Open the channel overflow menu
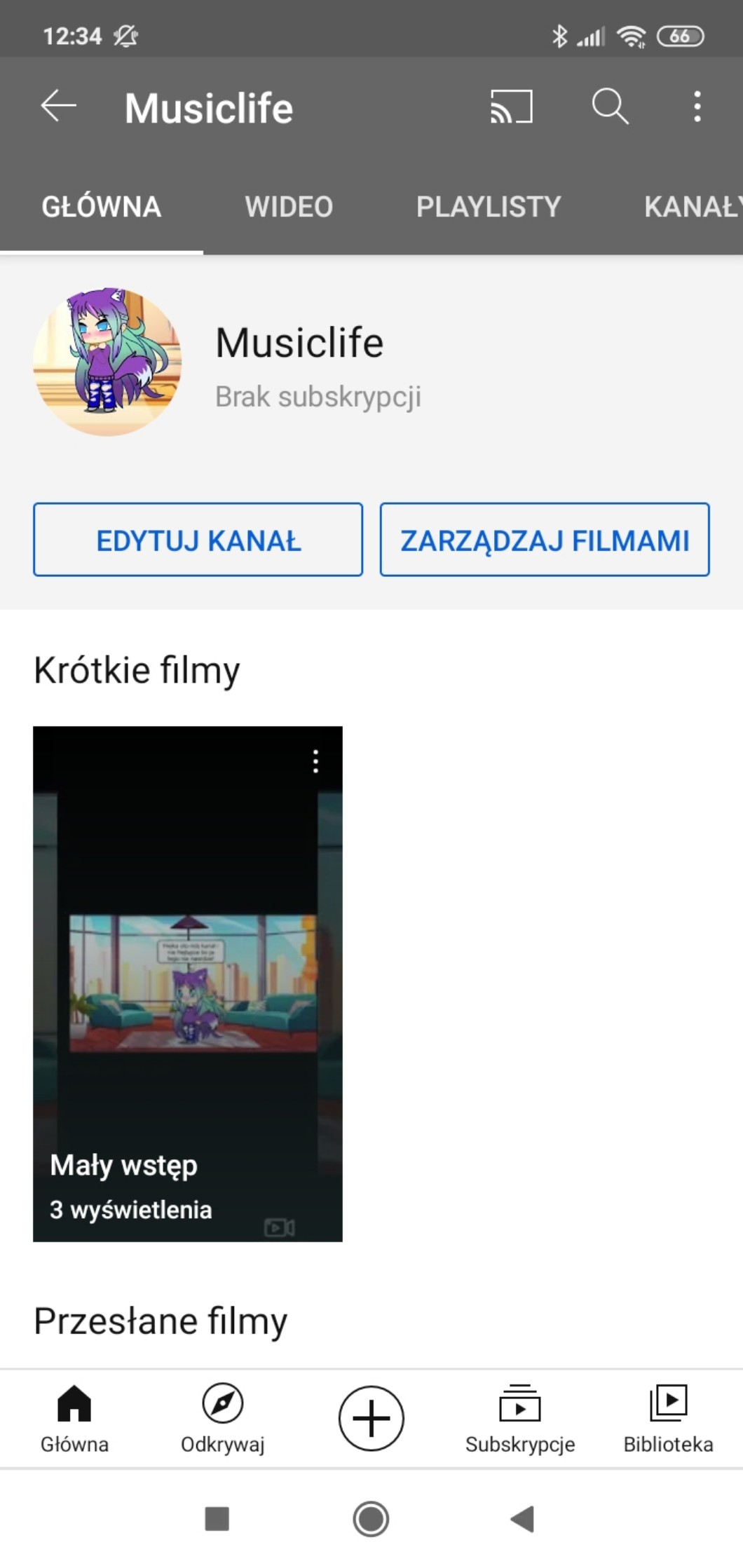The image size is (743, 1568). [697, 107]
